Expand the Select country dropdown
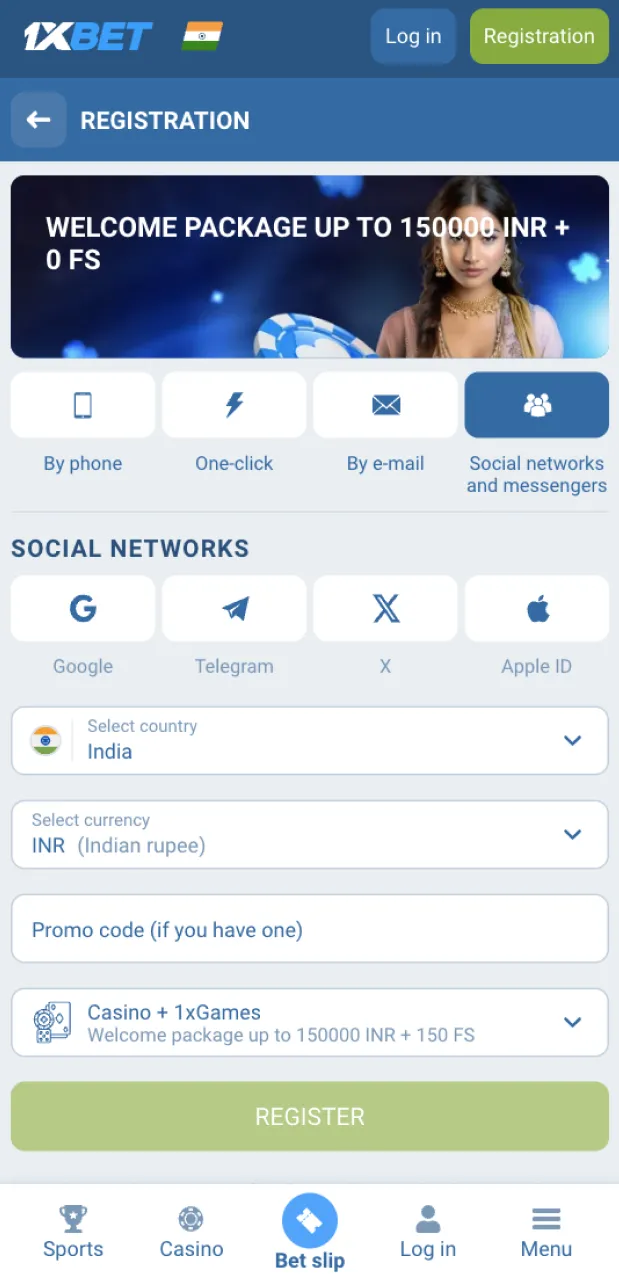This screenshot has height=1280, width=619. click(310, 740)
